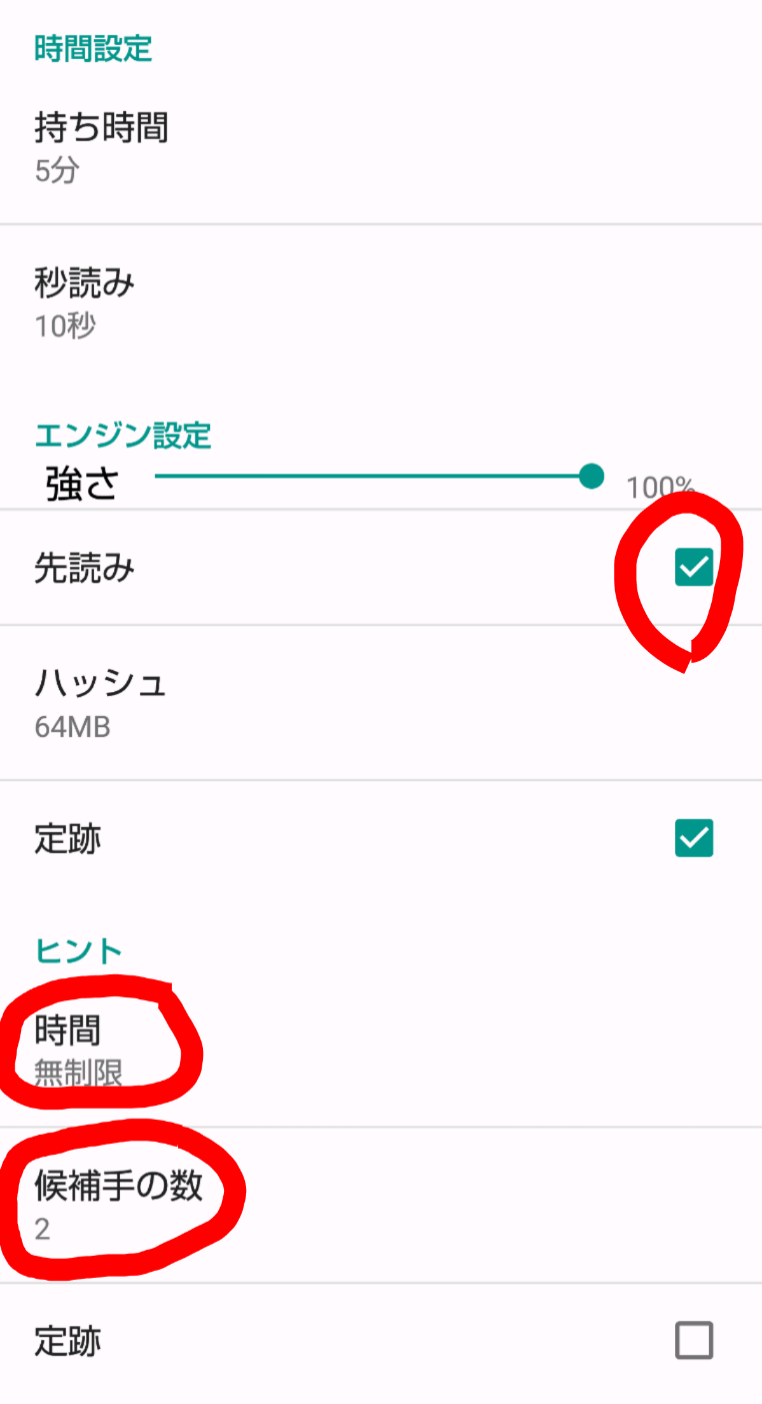This screenshot has width=762, height=1404.
Task: Enable the 先読み lookahead checkbox
Action: pos(694,567)
